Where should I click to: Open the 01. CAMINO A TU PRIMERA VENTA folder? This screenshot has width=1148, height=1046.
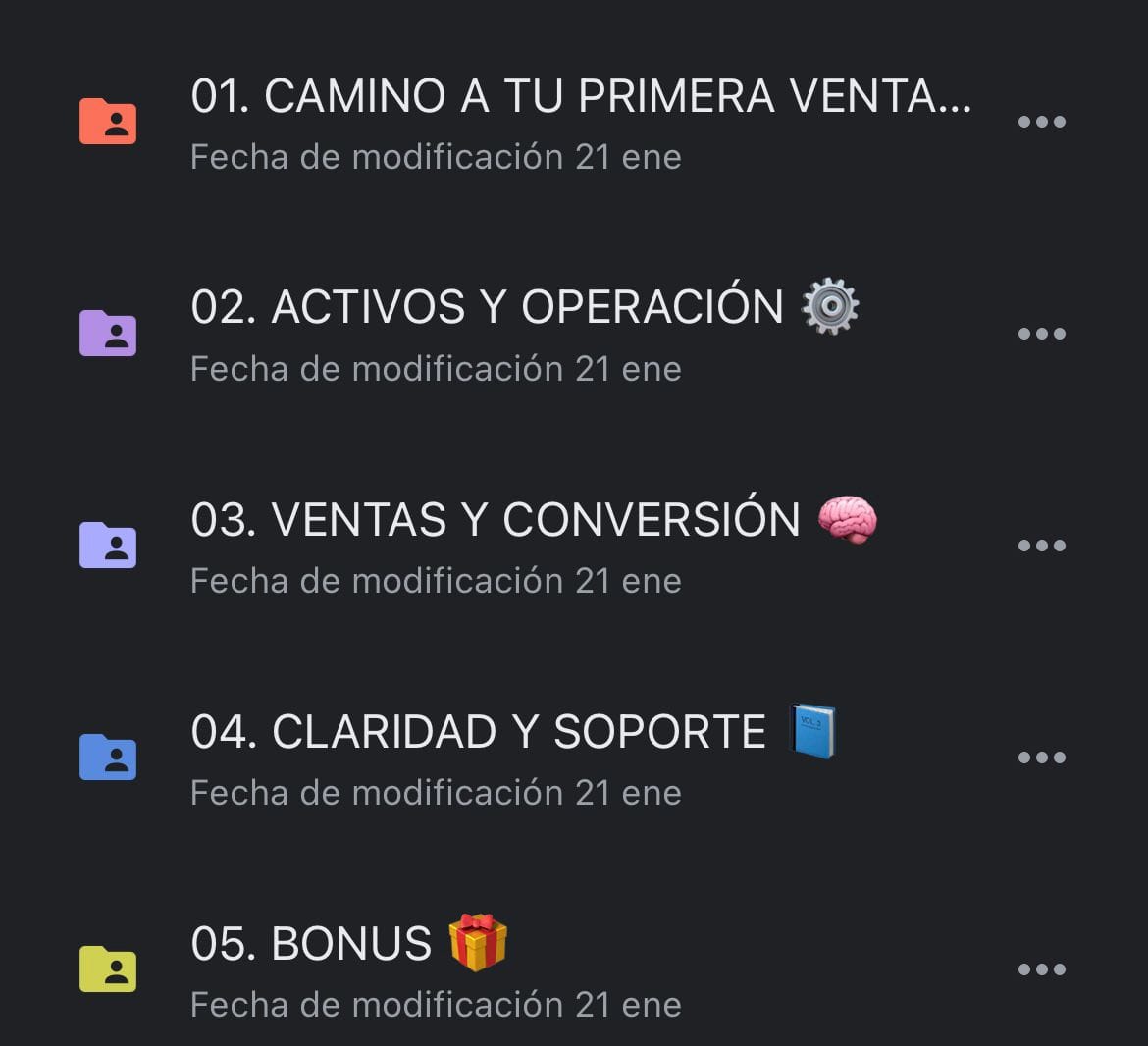coord(579,98)
